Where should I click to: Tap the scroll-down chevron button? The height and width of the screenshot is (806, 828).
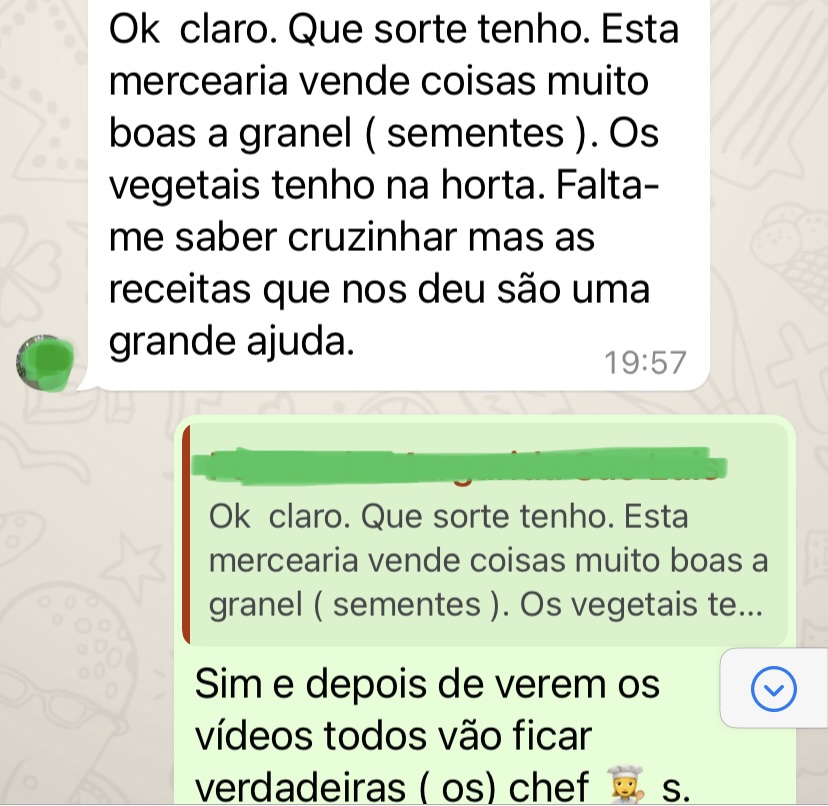point(773,687)
